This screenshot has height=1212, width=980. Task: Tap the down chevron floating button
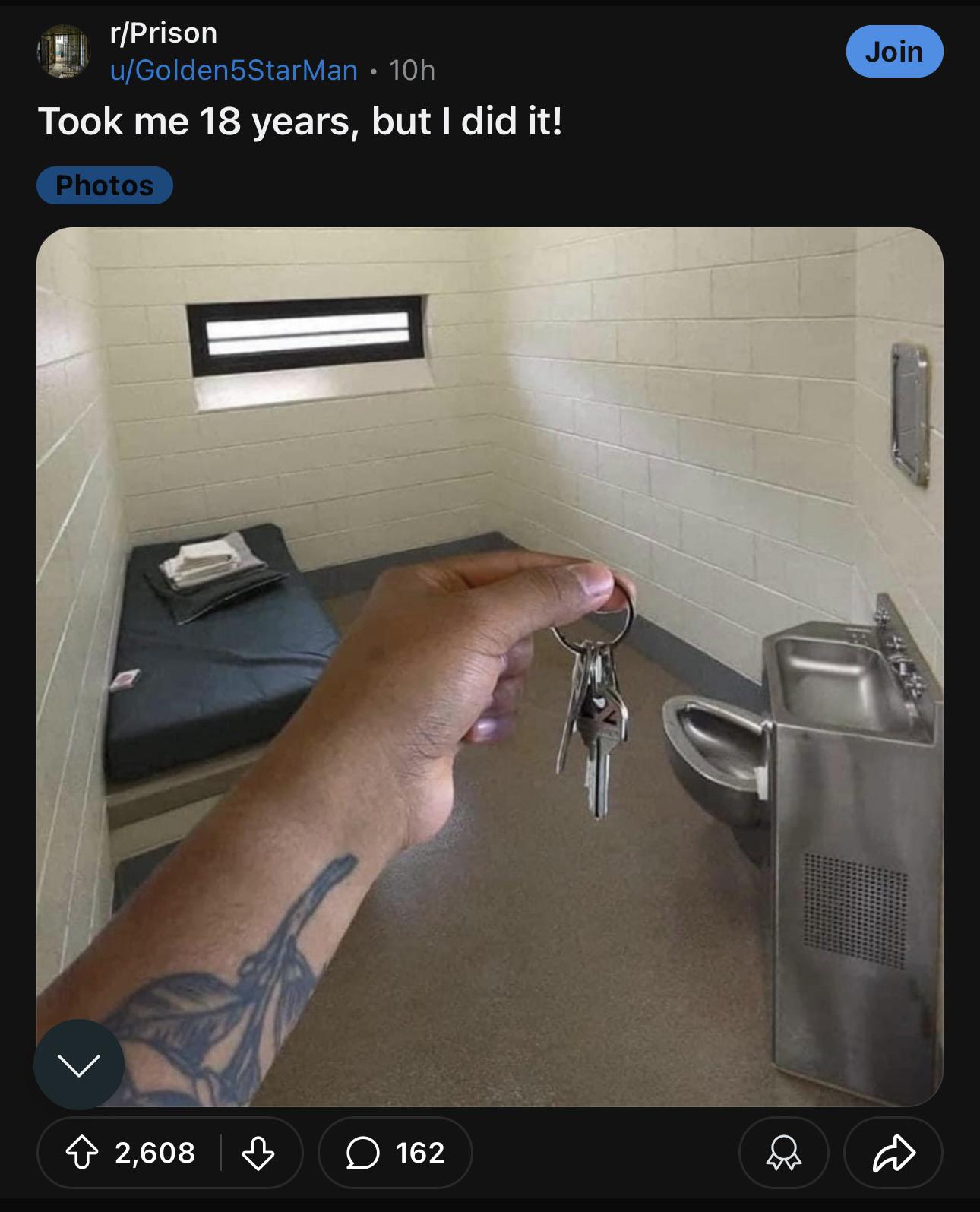tap(79, 1065)
